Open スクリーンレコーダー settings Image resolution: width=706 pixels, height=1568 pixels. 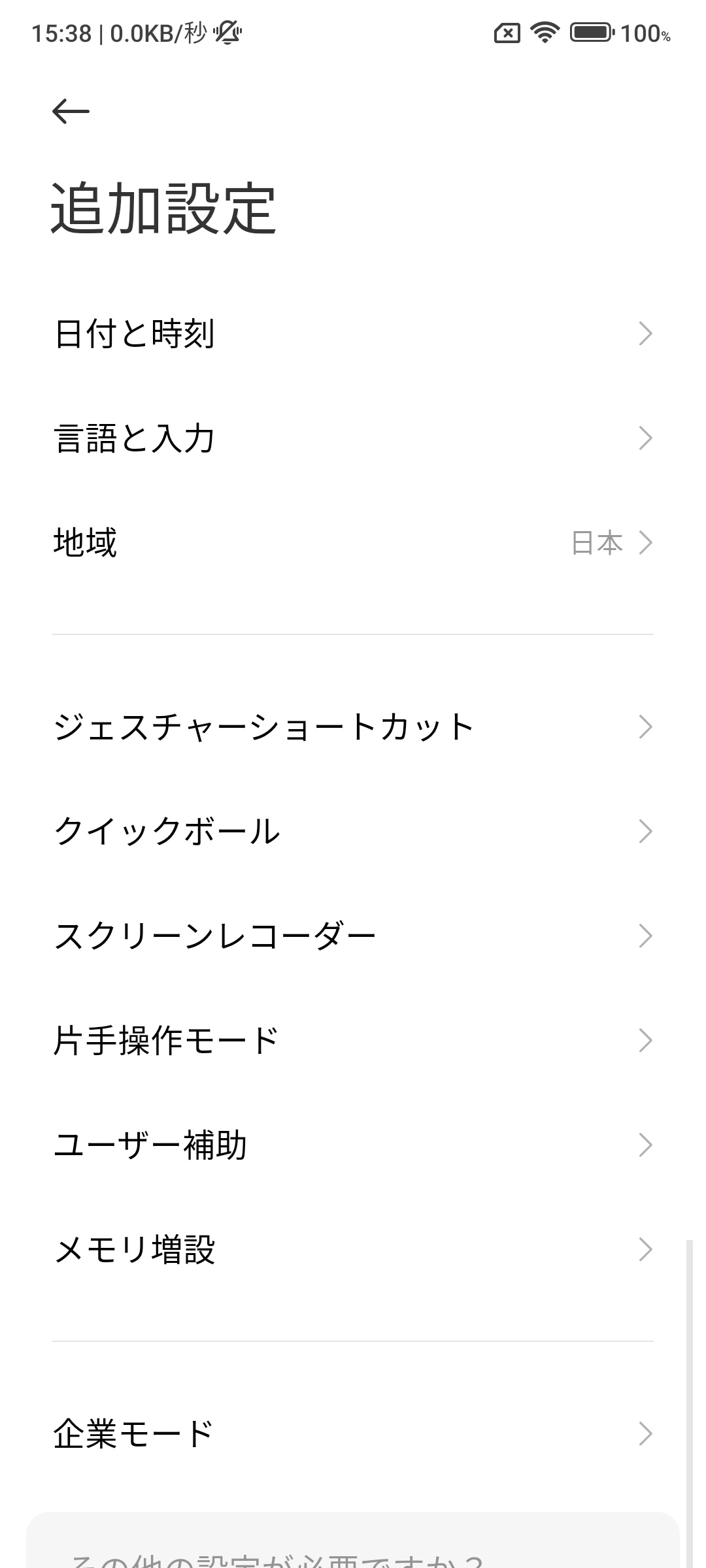(353, 936)
